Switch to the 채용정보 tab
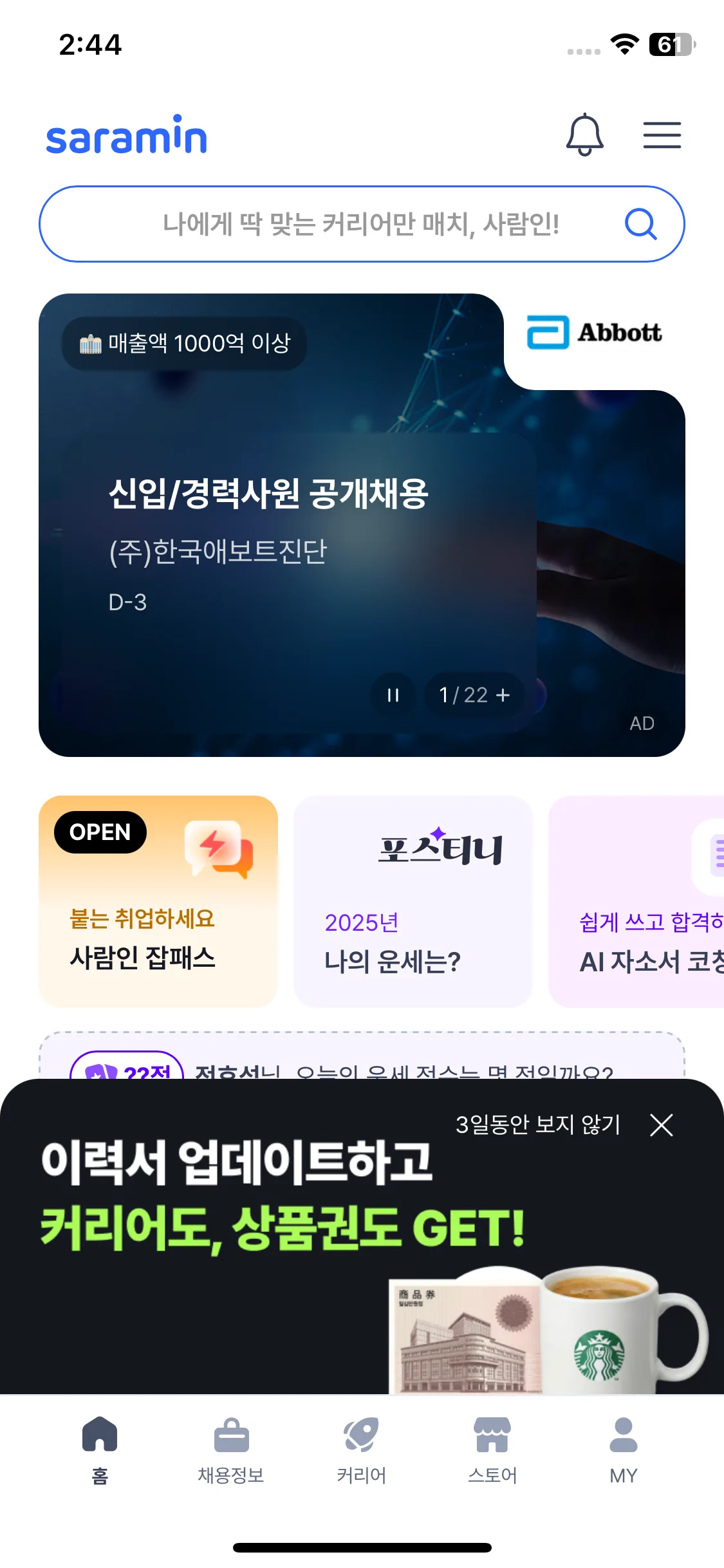The image size is (724, 1568). (x=231, y=1450)
